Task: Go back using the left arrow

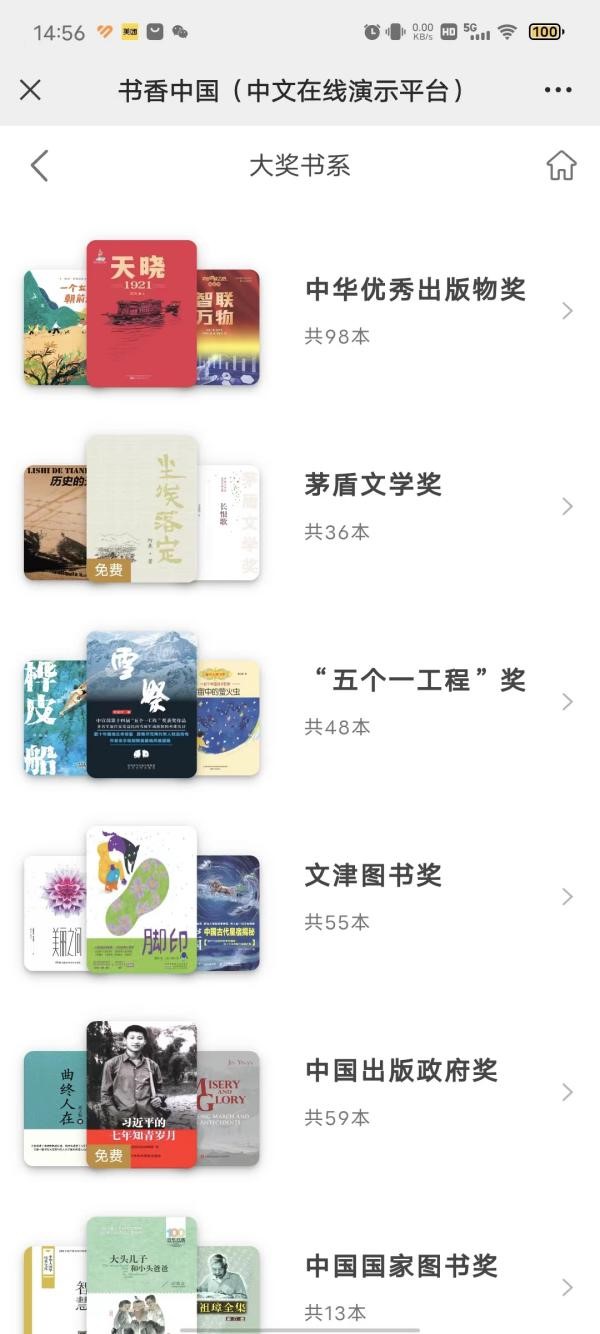Action: [x=39, y=165]
